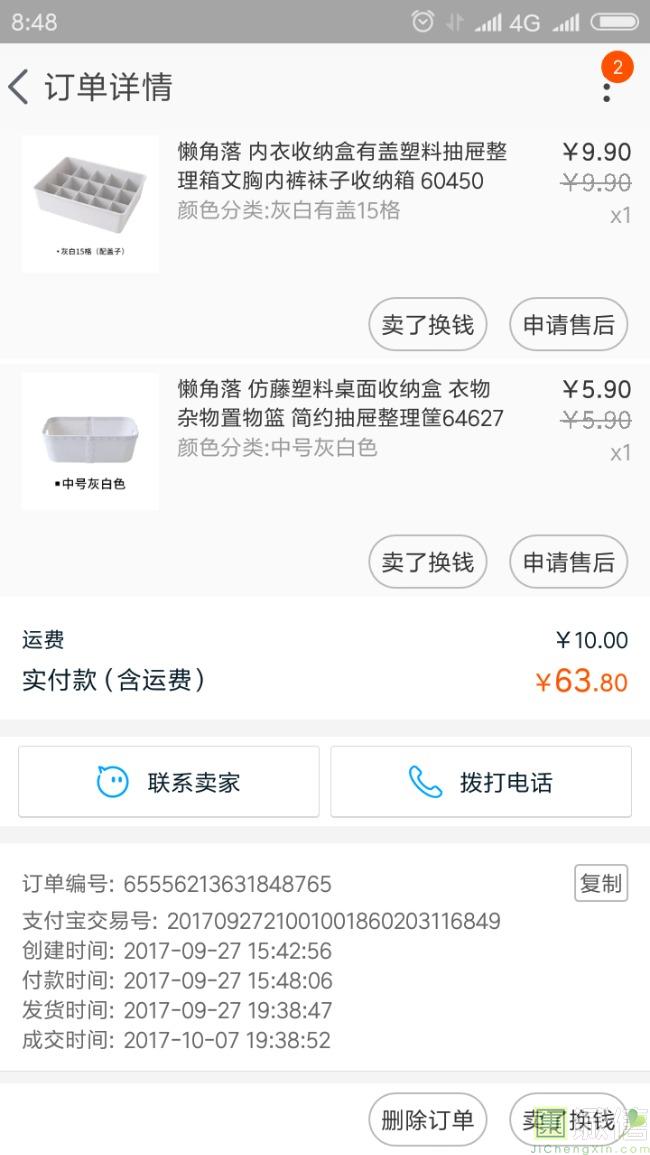Request 申请售后 for the 仿藤塑料桌面收纳盒 item
The image size is (650, 1155).
(568, 562)
